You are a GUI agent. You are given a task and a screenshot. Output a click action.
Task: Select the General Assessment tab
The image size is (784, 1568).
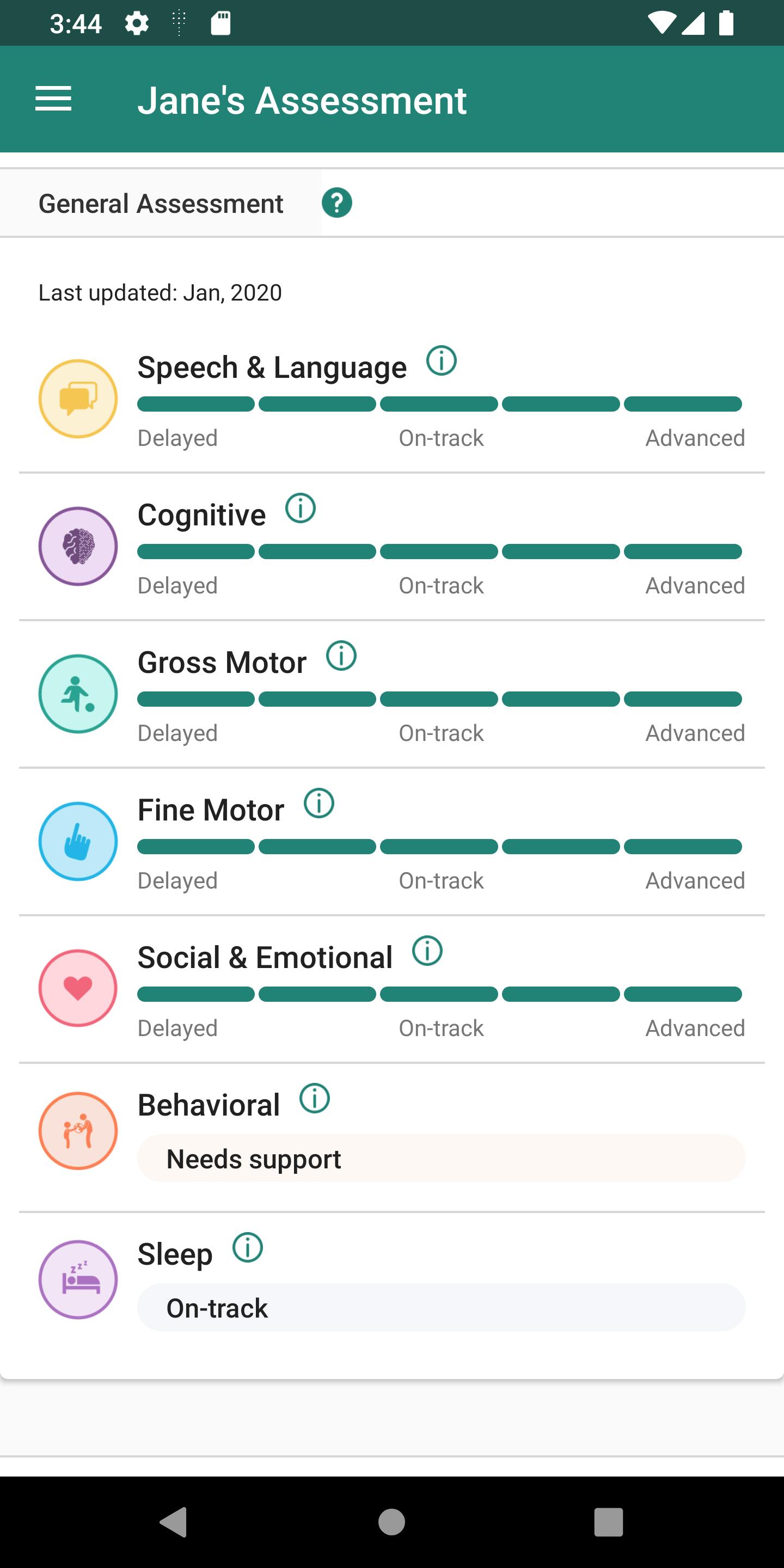(x=161, y=203)
